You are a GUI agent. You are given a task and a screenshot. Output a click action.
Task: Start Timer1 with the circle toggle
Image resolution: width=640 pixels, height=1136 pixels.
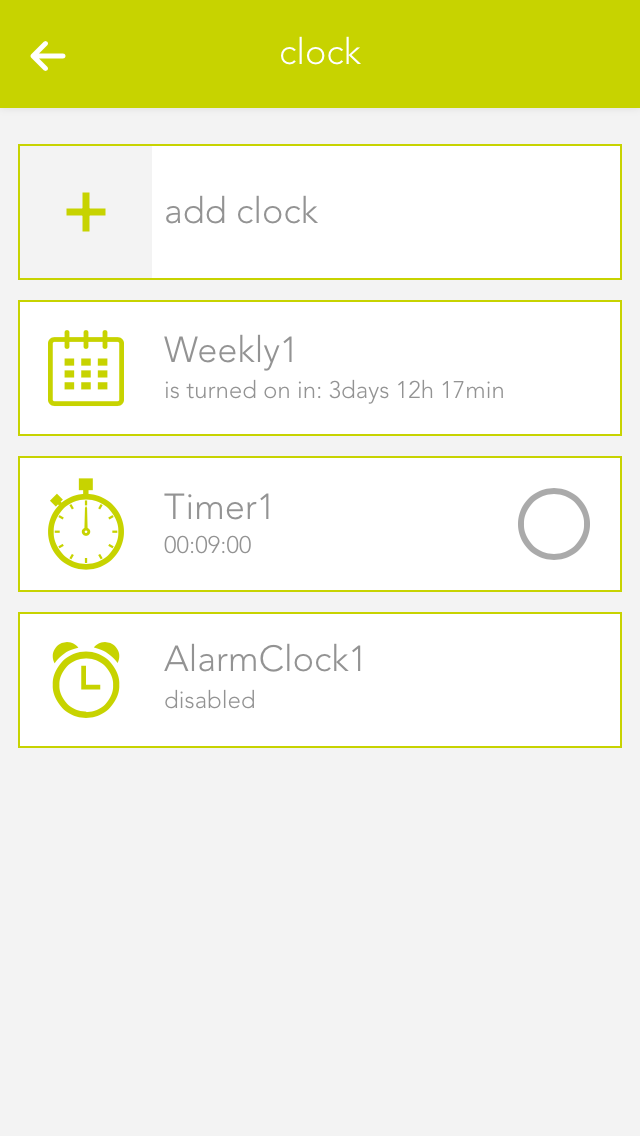tap(554, 524)
